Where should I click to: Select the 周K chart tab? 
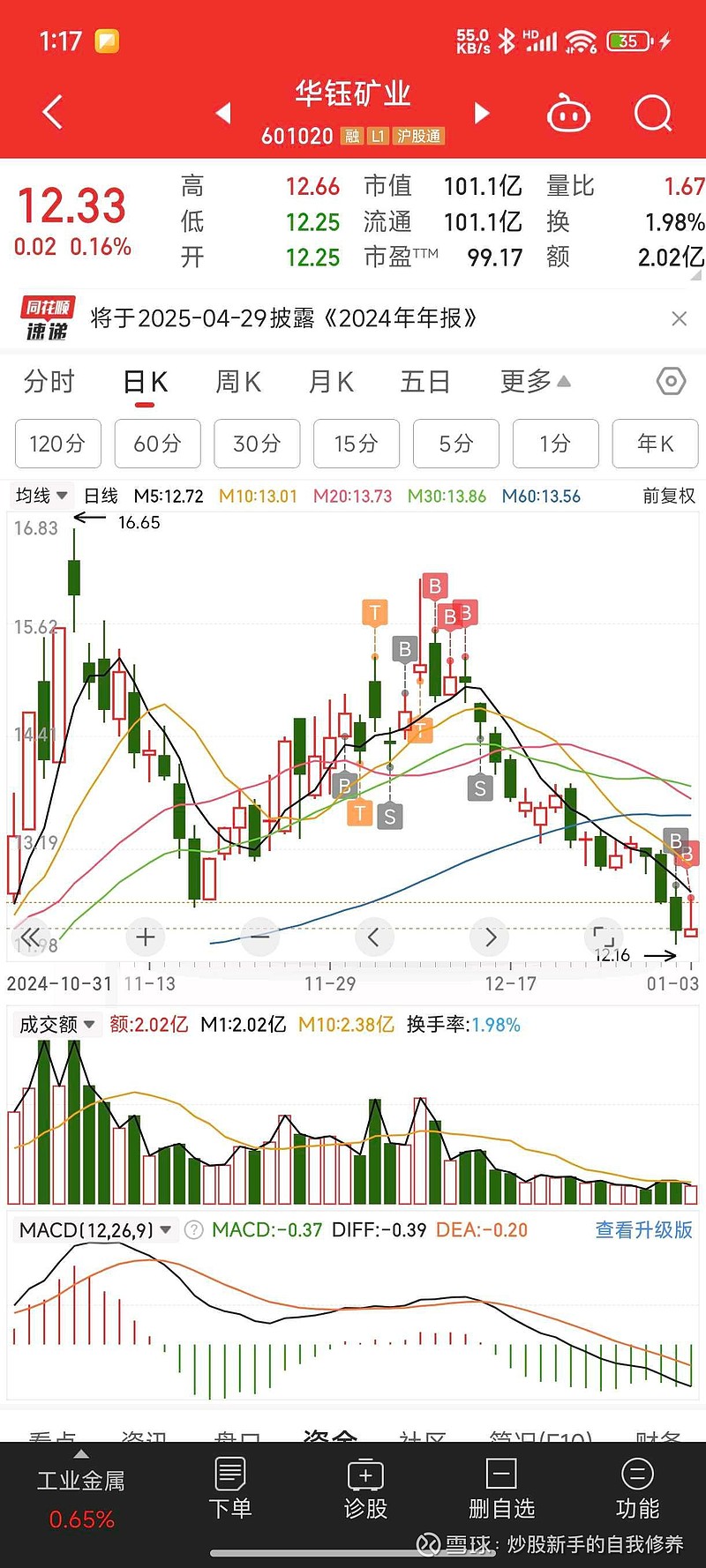click(x=238, y=382)
